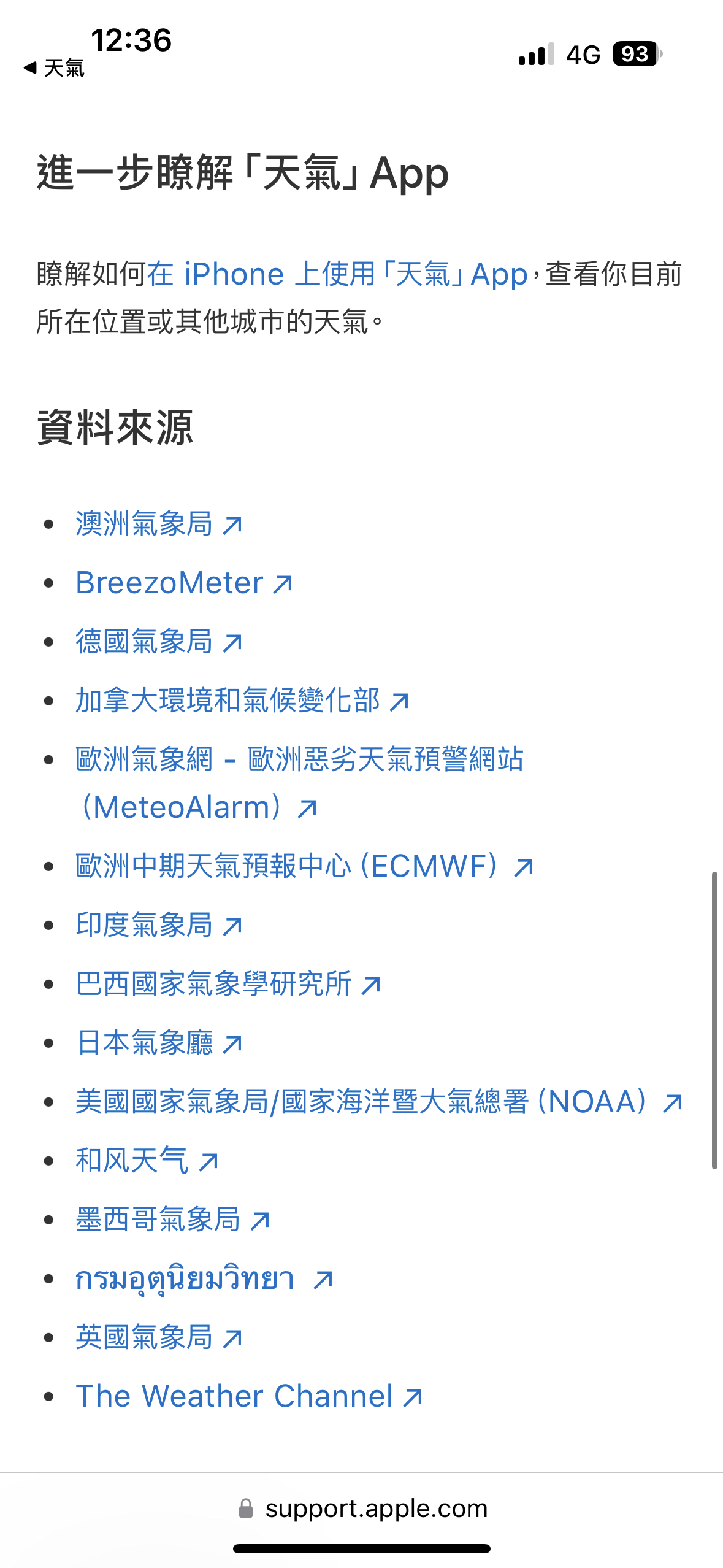Open the ECMWF 歐洲中期天氣預報中心 link
Screen dimensions: 723x1568
coord(305,867)
